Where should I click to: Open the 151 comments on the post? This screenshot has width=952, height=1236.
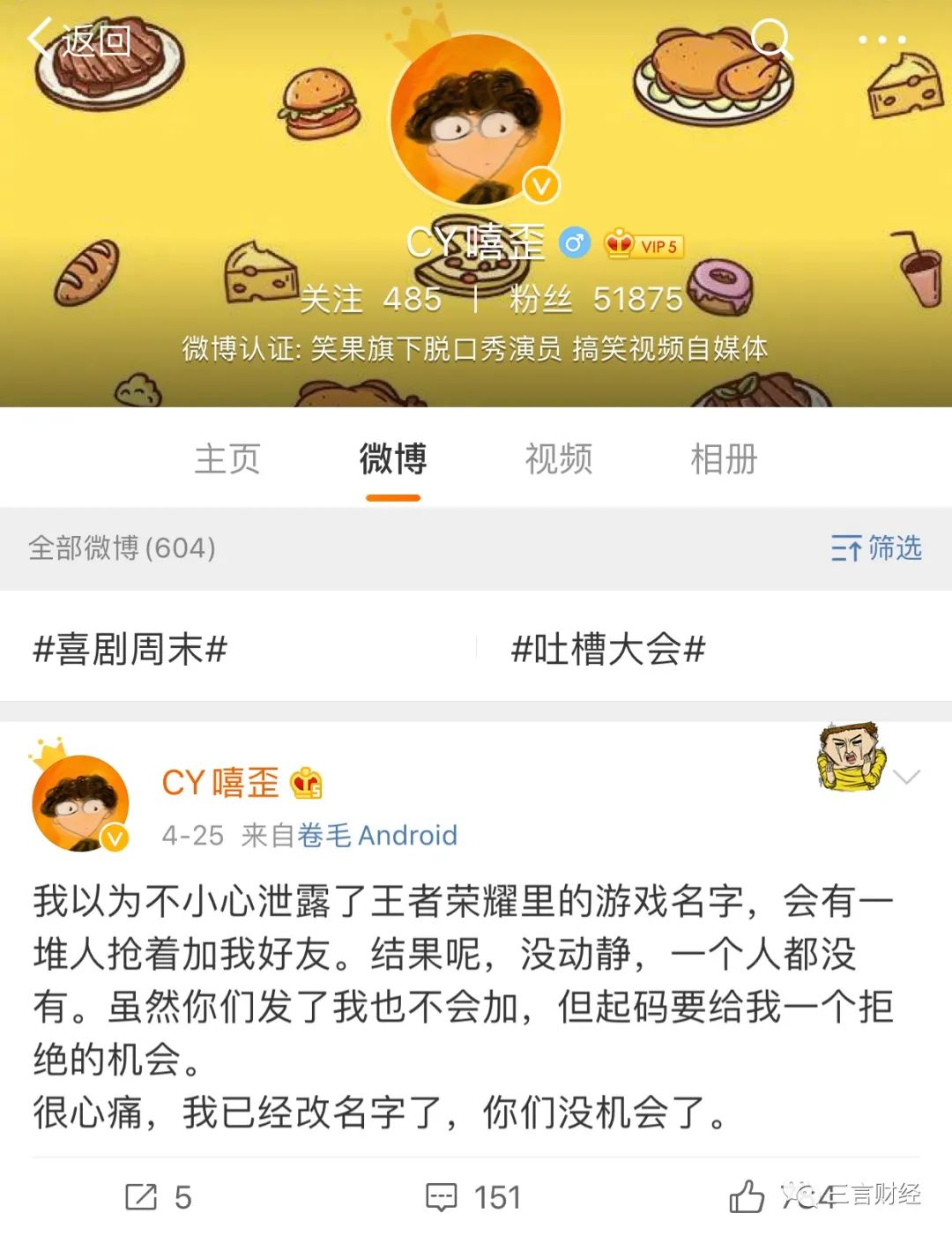coord(473,1197)
